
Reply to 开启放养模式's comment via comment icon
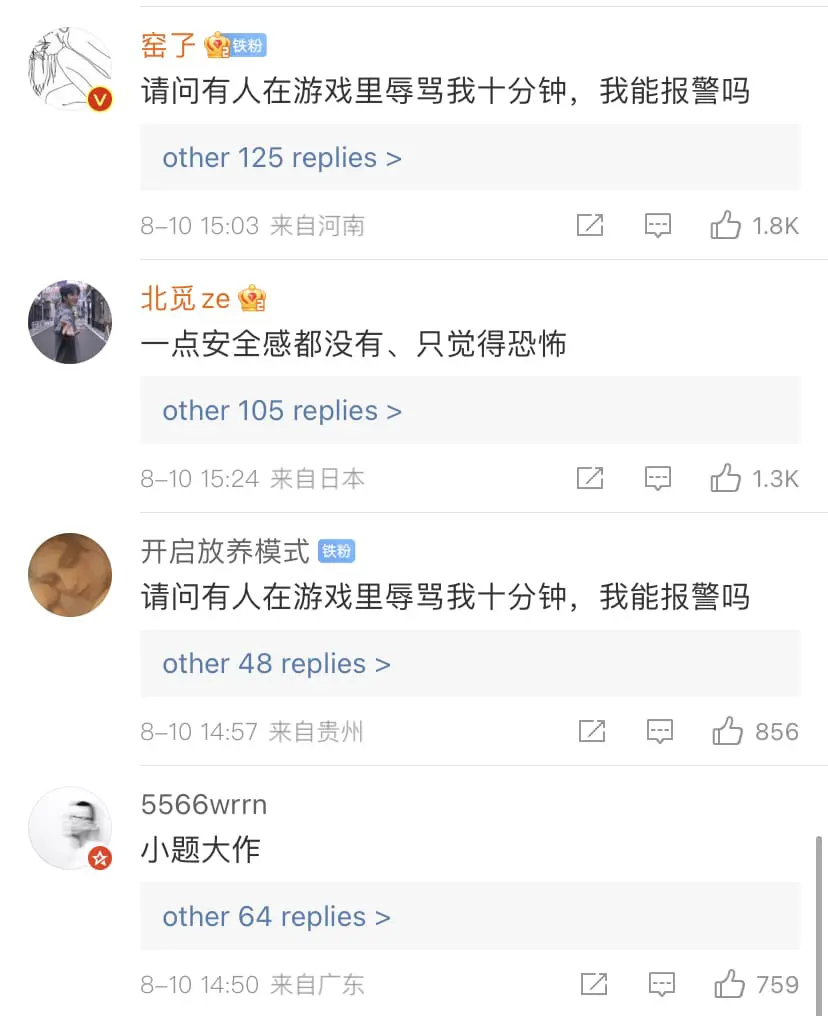click(660, 732)
